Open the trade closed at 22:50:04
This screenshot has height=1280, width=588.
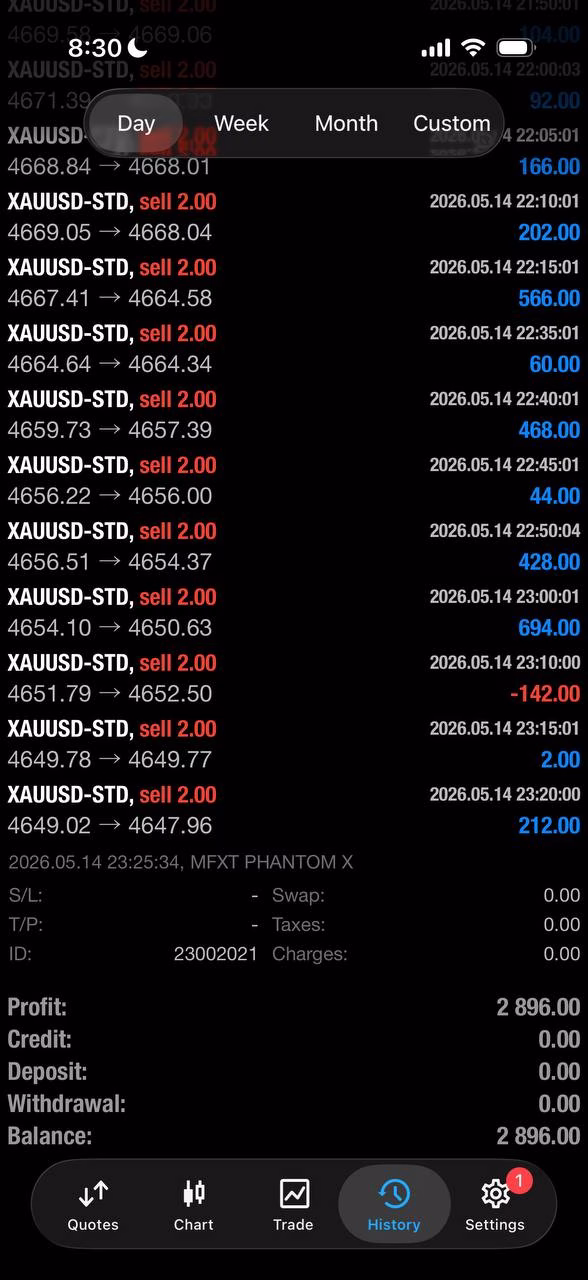point(294,546)
